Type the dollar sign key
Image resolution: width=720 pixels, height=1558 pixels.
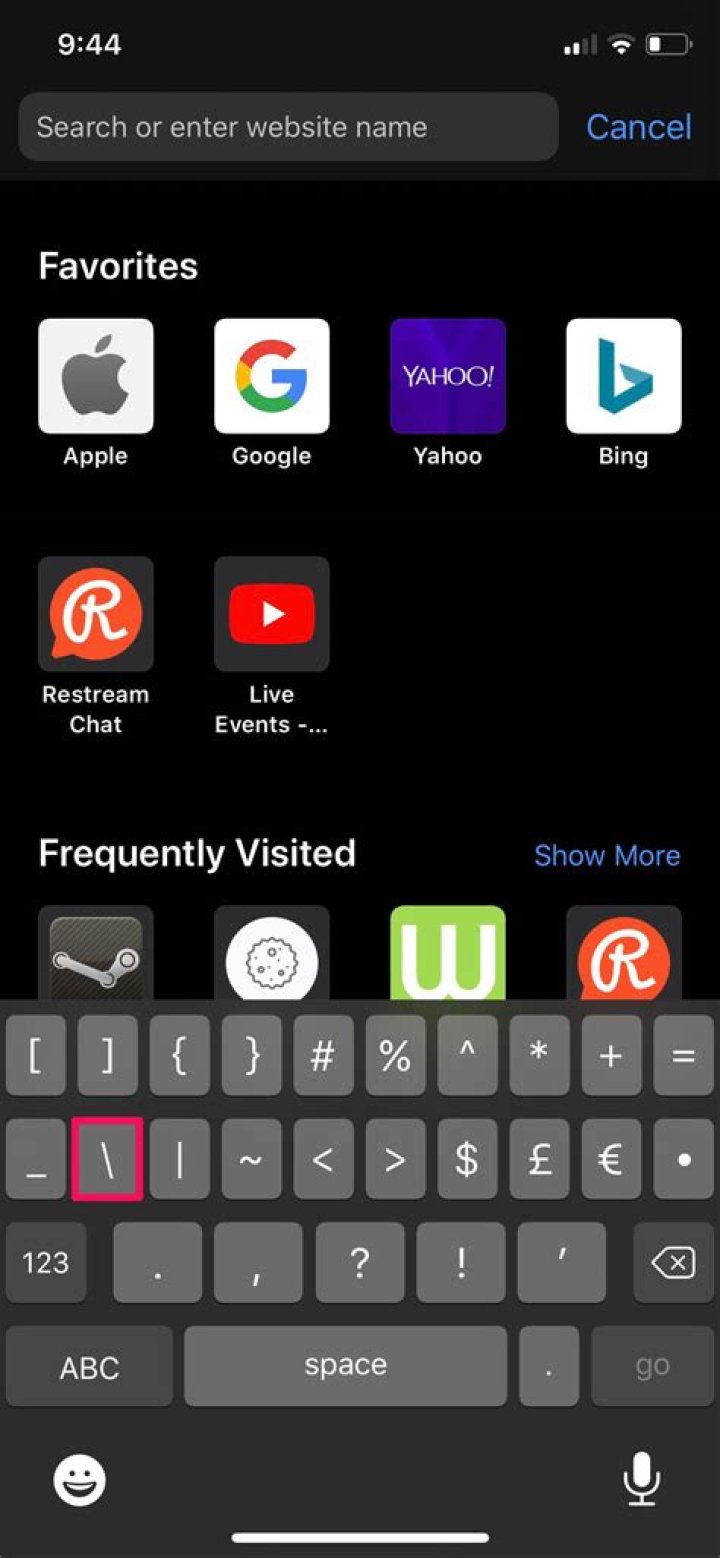click(x=466, y=1159)
